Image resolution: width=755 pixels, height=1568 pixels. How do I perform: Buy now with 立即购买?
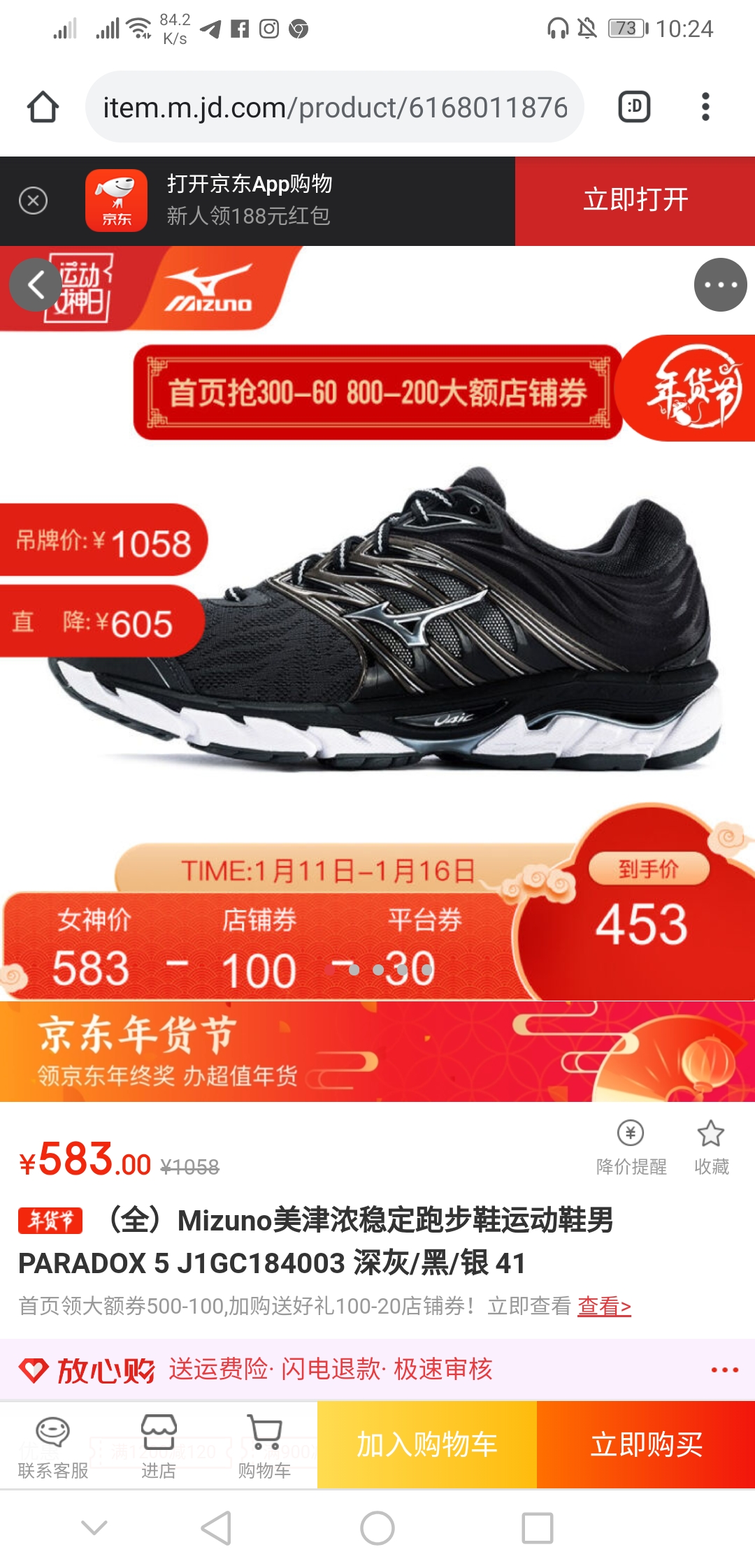[x=646, y=1444]
